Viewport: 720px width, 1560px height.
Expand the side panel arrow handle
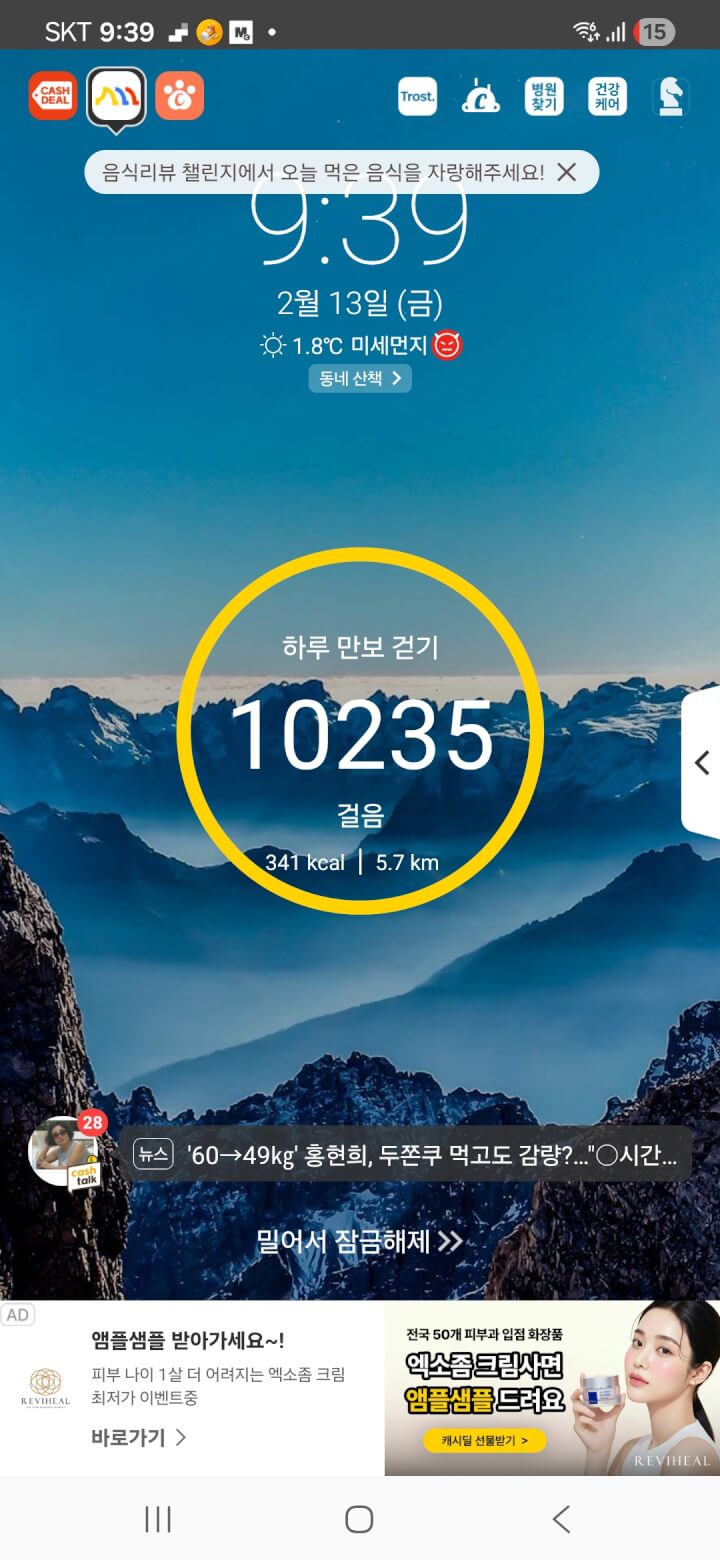point(701,762)
